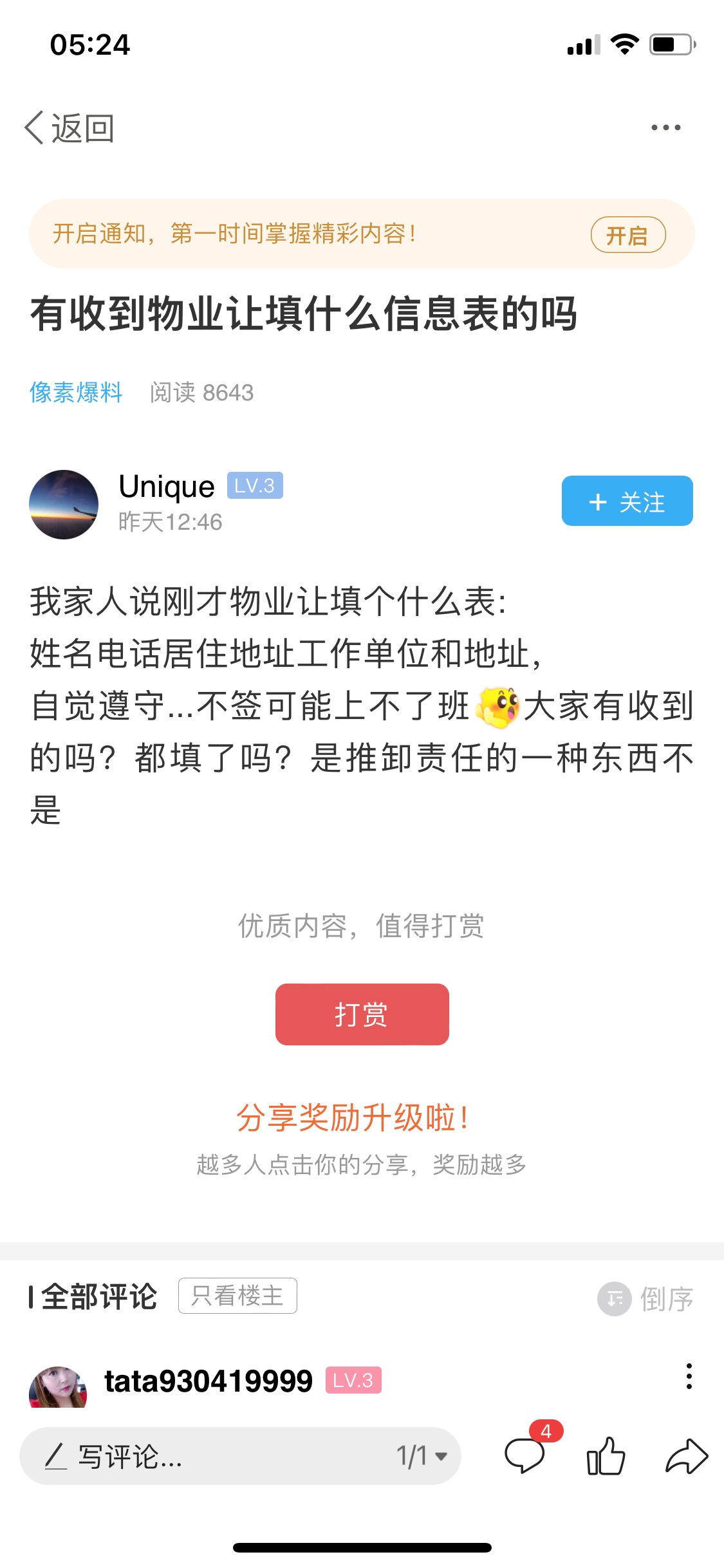Tip the post with 打赏 button
The image size is (724, 1568).
click(x=362, y=1014)
